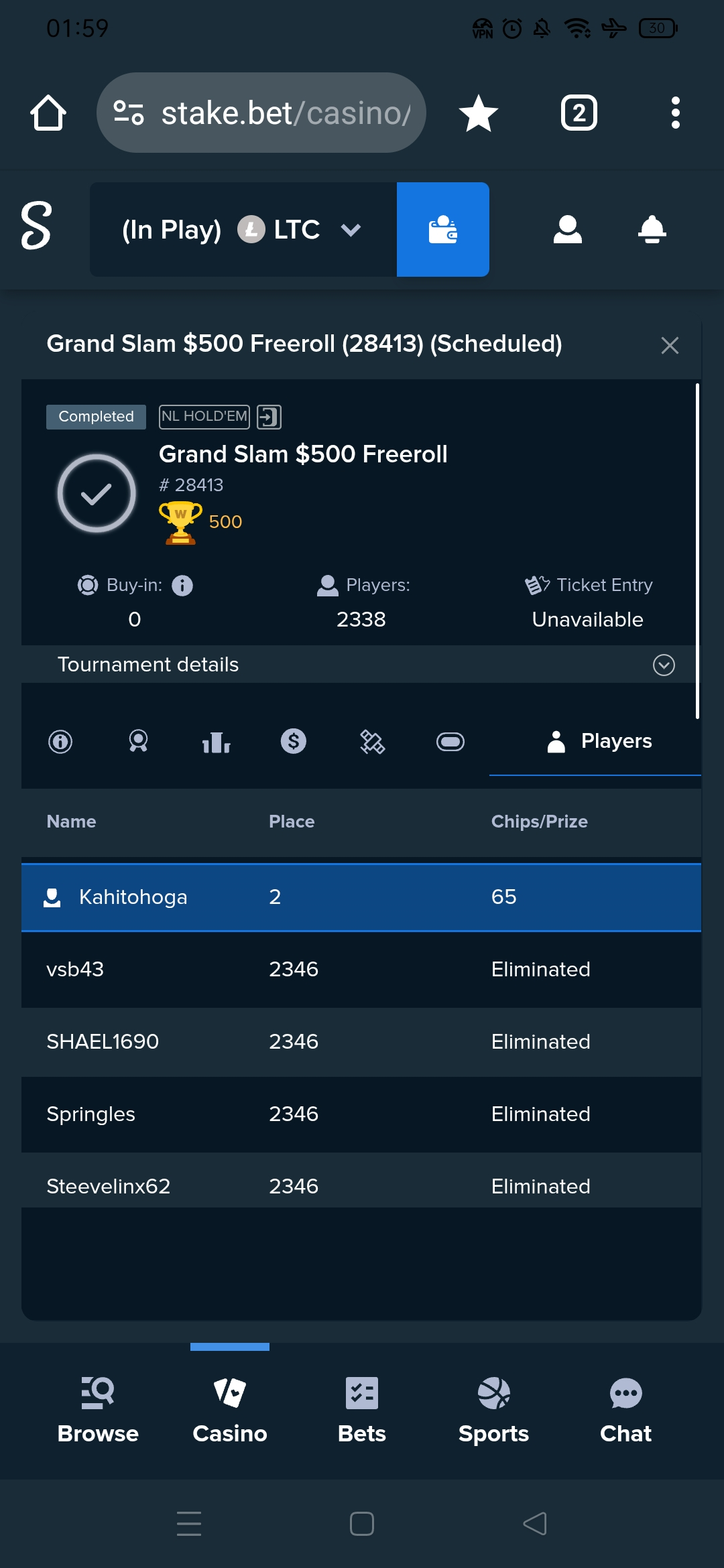The height and width of the screenshot is (1568, 724).
Task: Open the wallet button
Action: pyautogui.click(x=443, y=229)
